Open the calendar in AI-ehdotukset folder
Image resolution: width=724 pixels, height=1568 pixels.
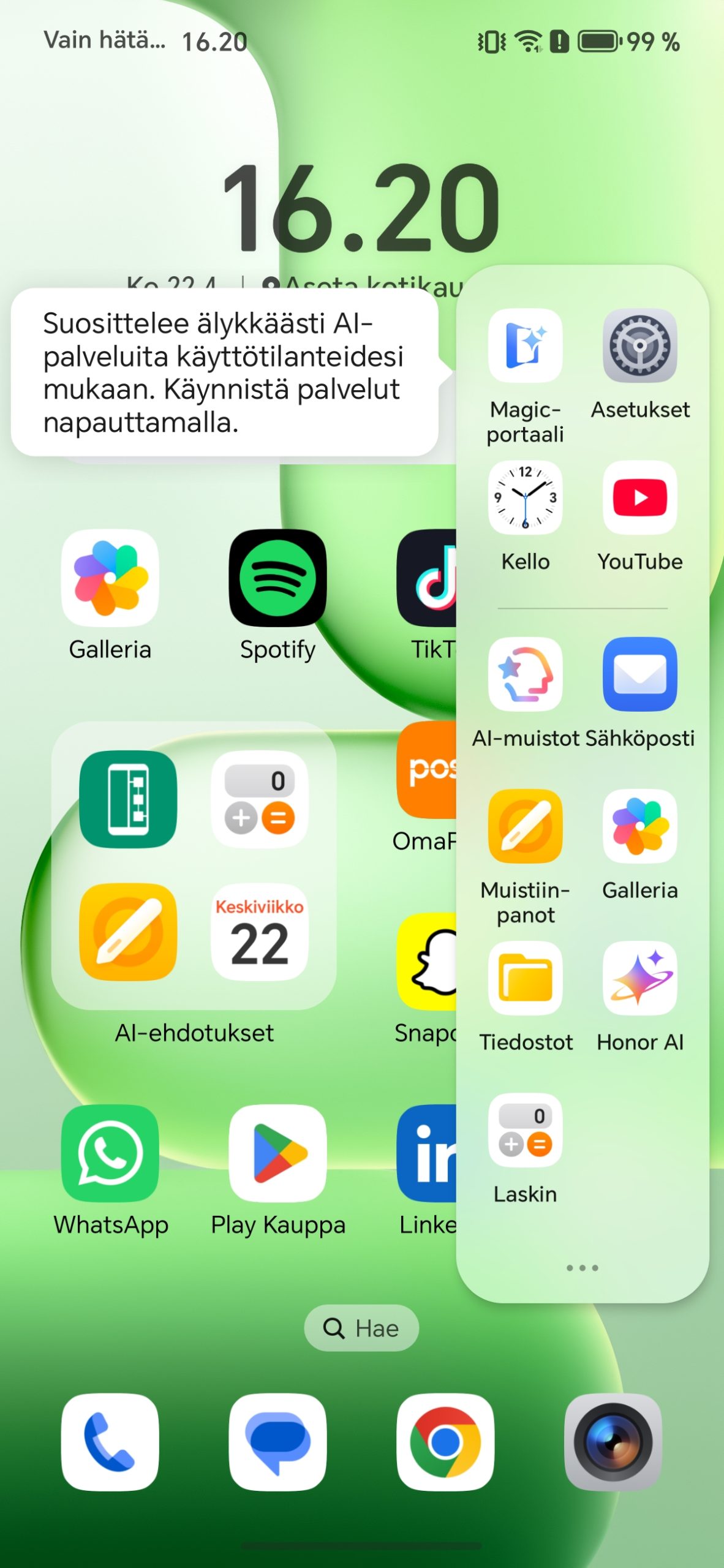tap(260, 932)
